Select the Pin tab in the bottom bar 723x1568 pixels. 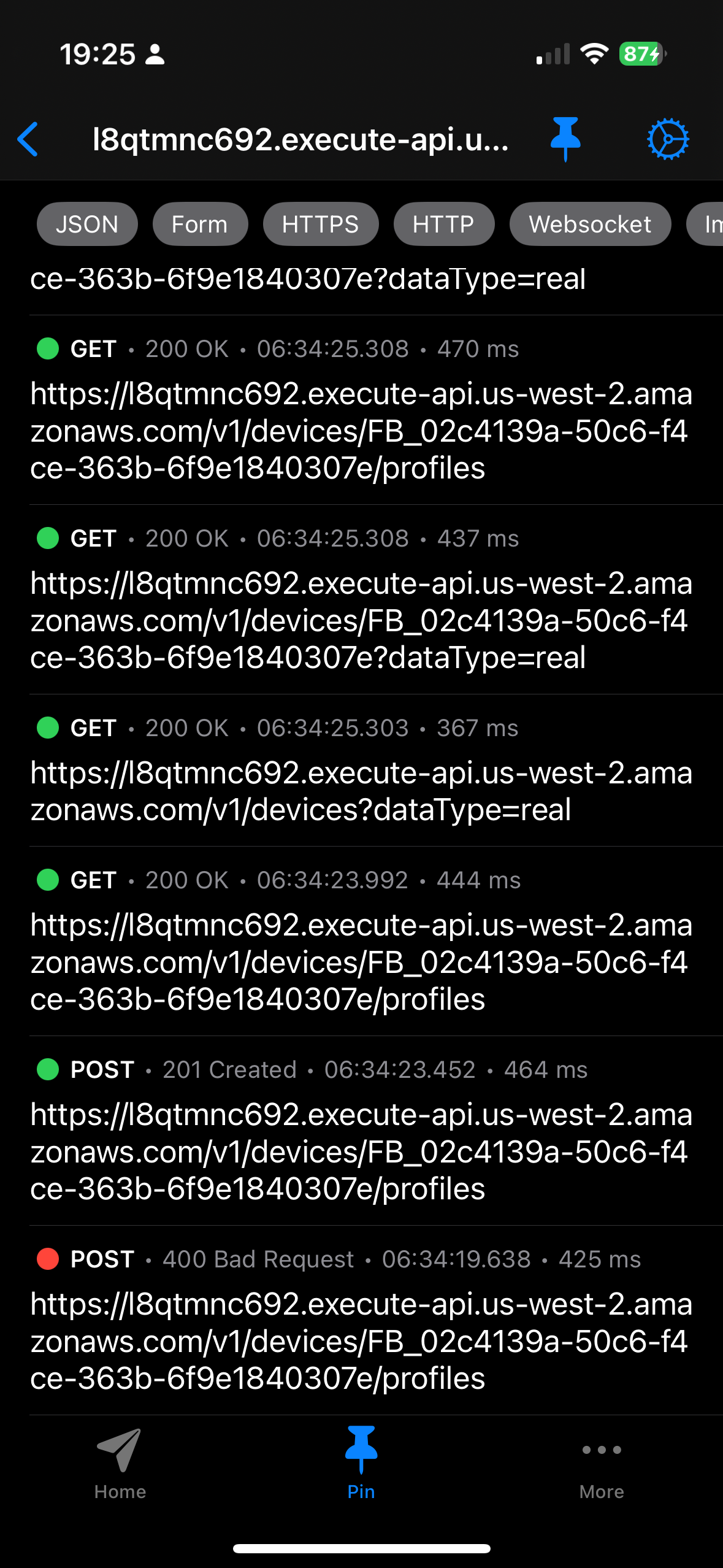click(361, 1464)
